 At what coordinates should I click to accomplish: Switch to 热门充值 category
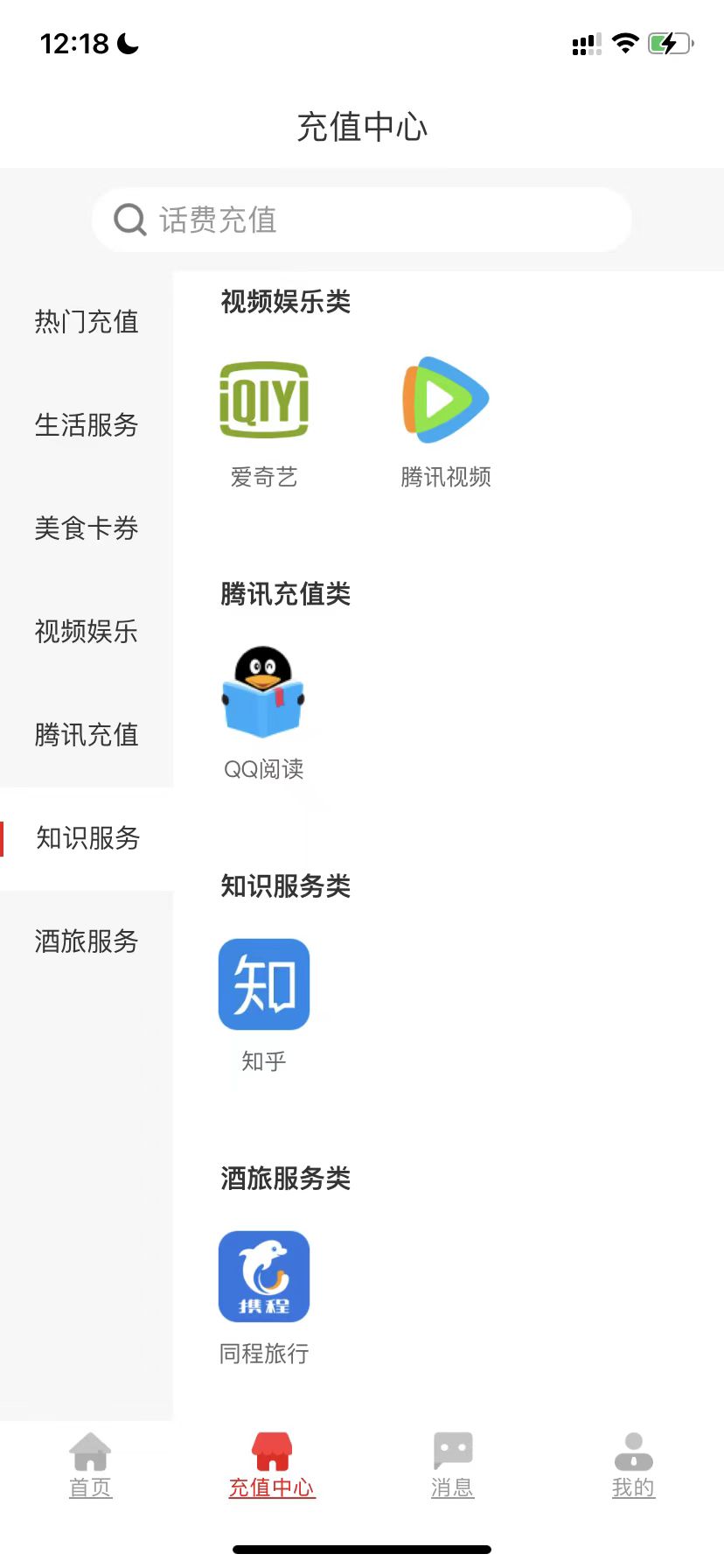(86, 322)
